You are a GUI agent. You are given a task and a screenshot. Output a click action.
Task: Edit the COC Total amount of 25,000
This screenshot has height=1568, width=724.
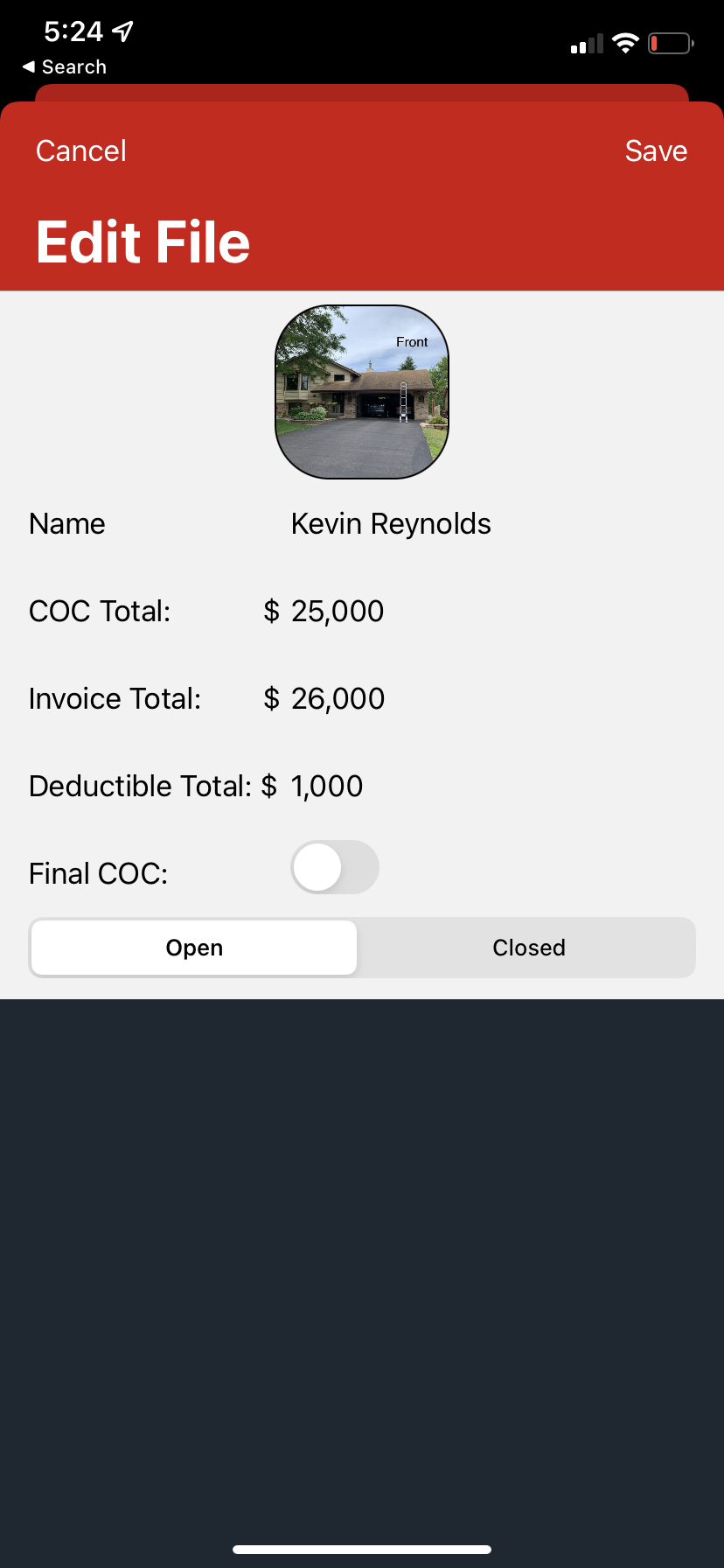pos(338,611)
